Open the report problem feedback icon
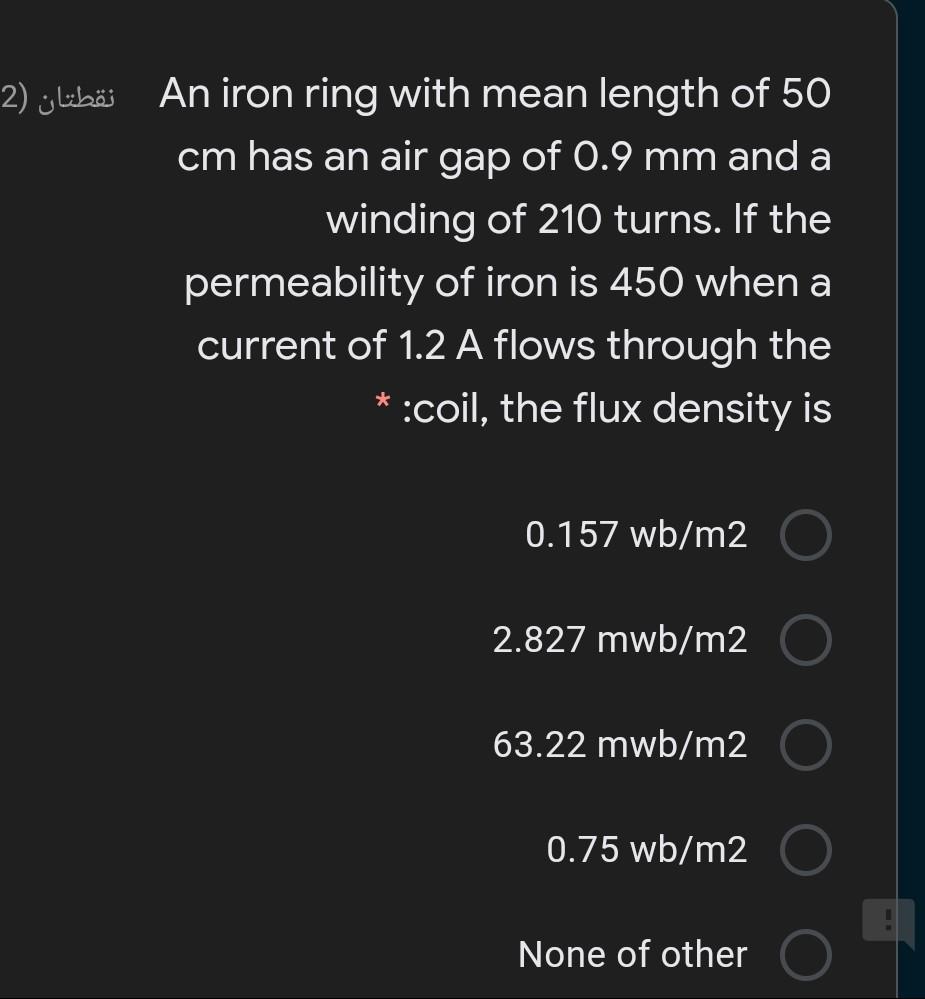The width and height of the screenshot is (925, 999). (x=889, y=920)
